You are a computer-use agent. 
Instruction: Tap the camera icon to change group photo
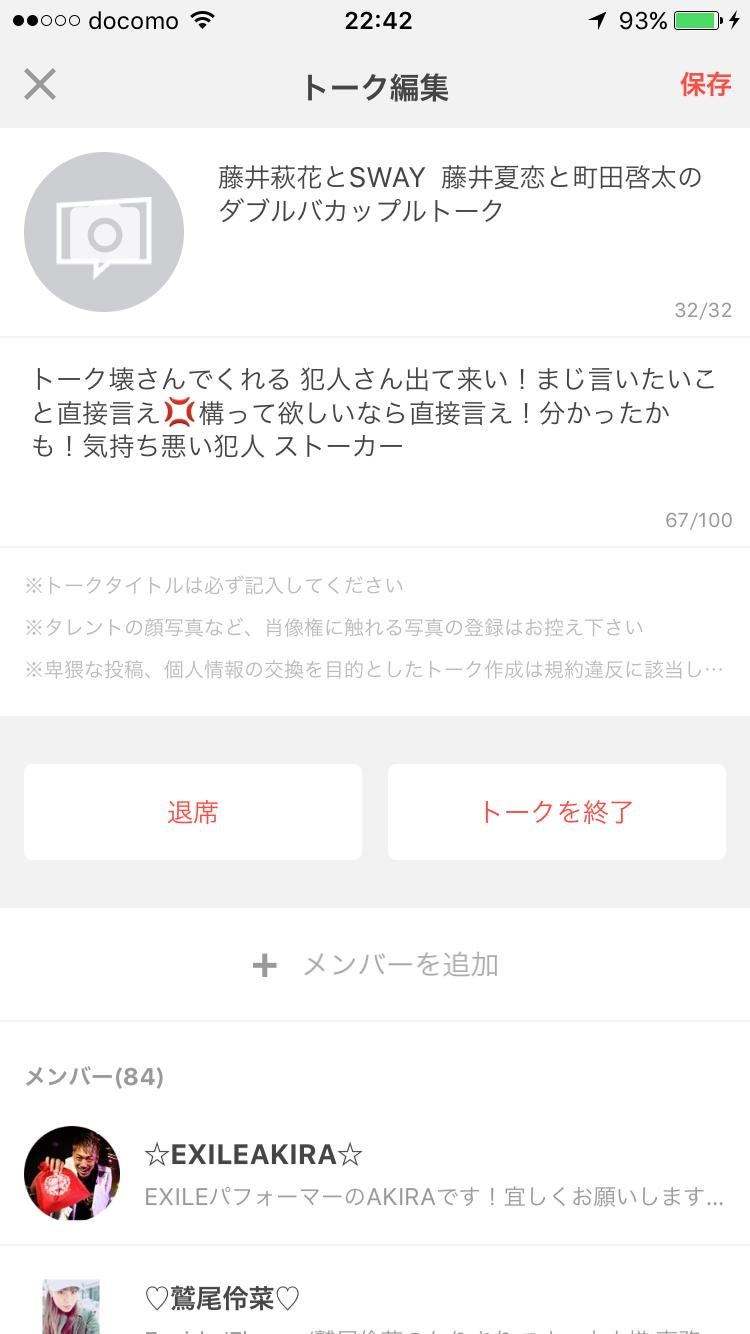click(104, 231)
